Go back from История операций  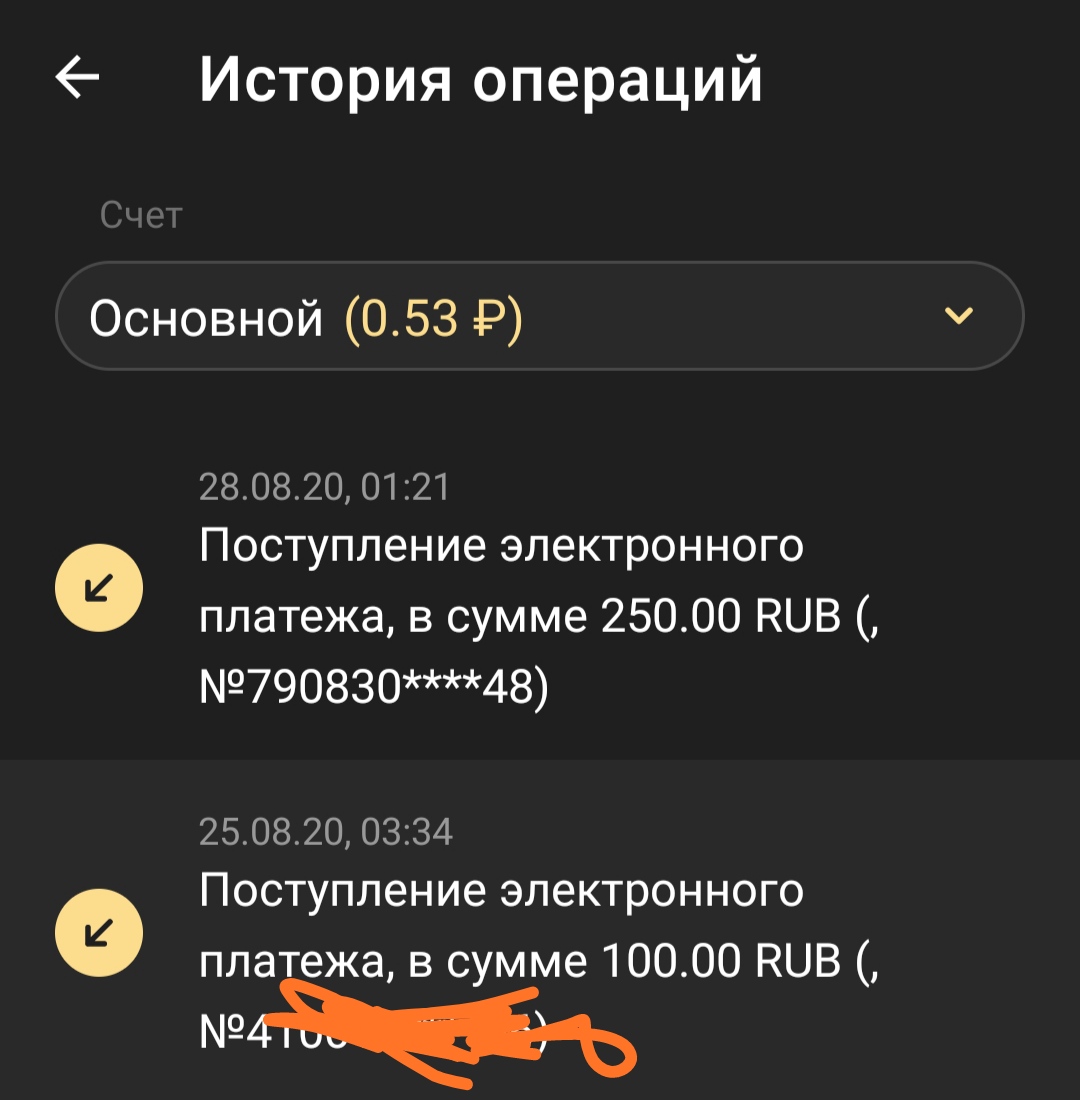[78, 79]
